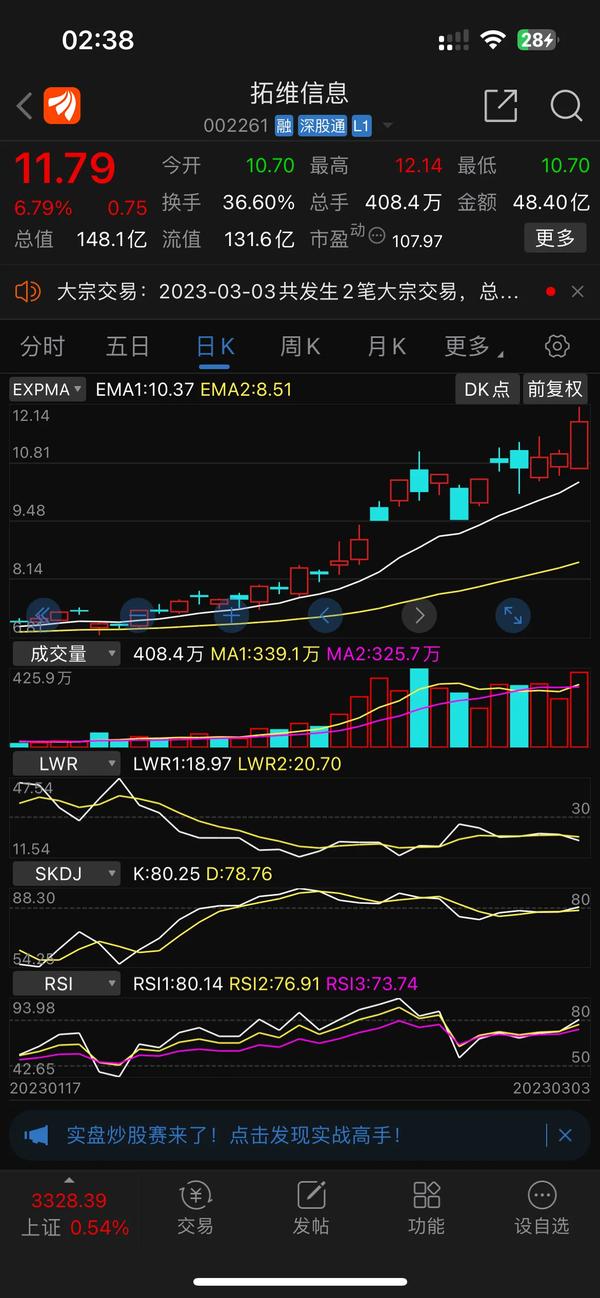Select the 周K tab
600x1298 pixels.
[300, 347]
